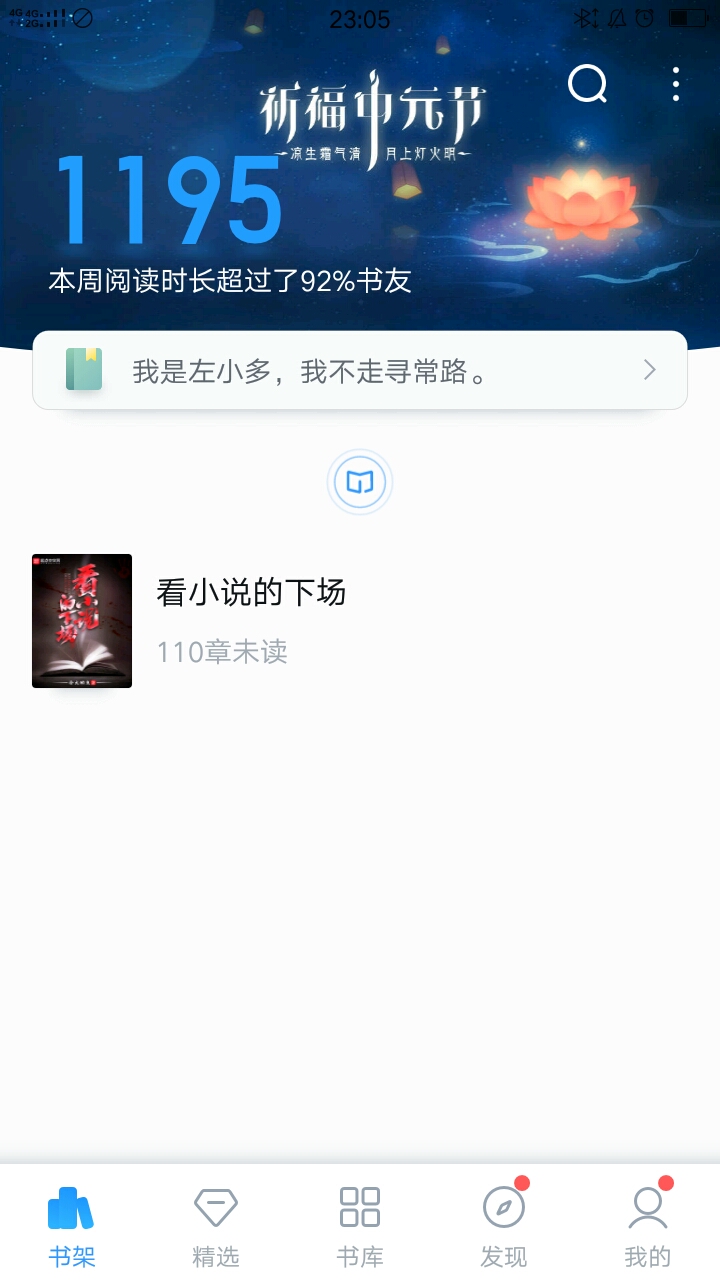The height and width of the screenshot is (1280, 720).
Task: Switch to the 发现 tab
Action: click(504, 1224)
